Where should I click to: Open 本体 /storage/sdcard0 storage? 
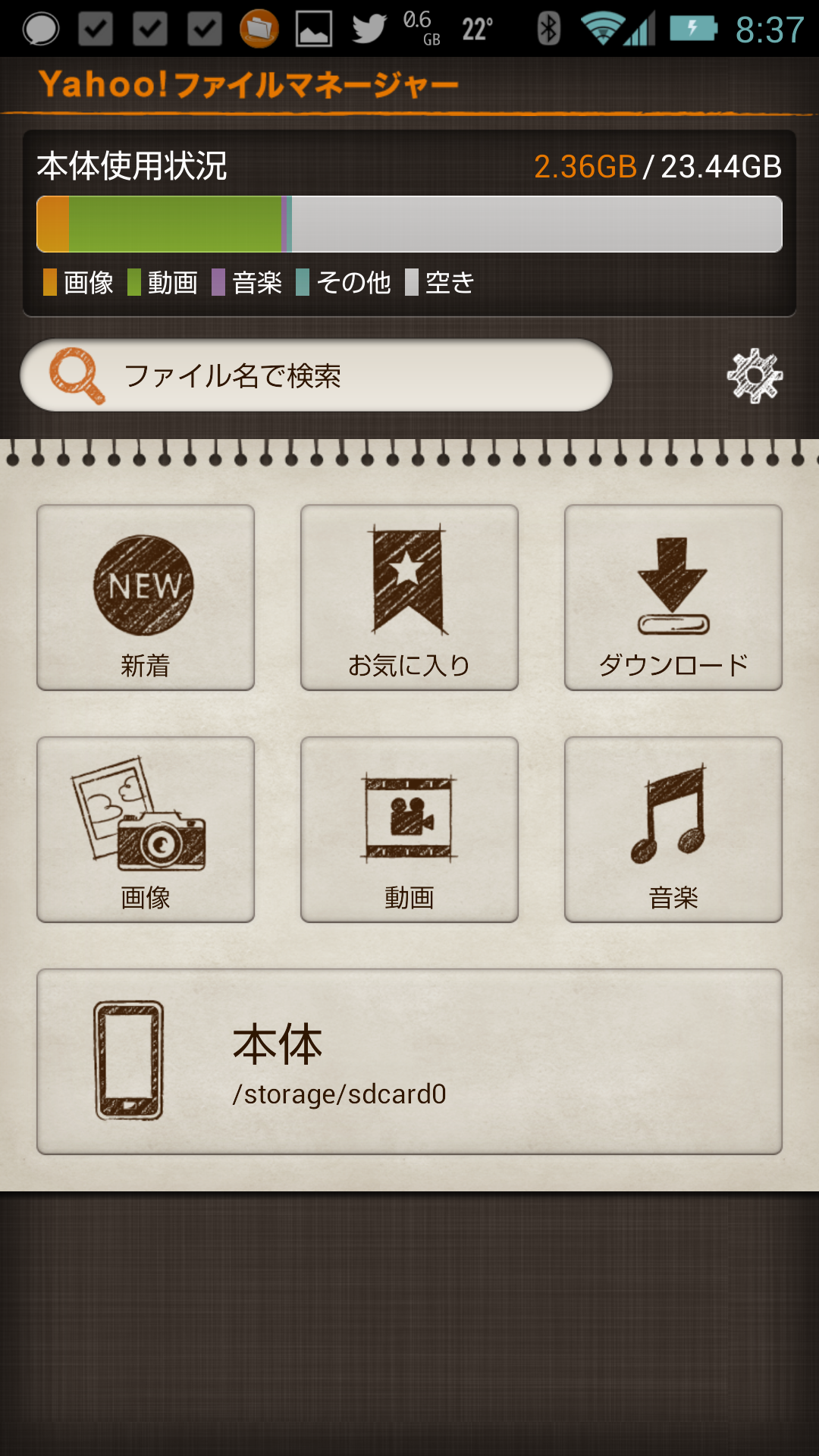pos(409,1062)
